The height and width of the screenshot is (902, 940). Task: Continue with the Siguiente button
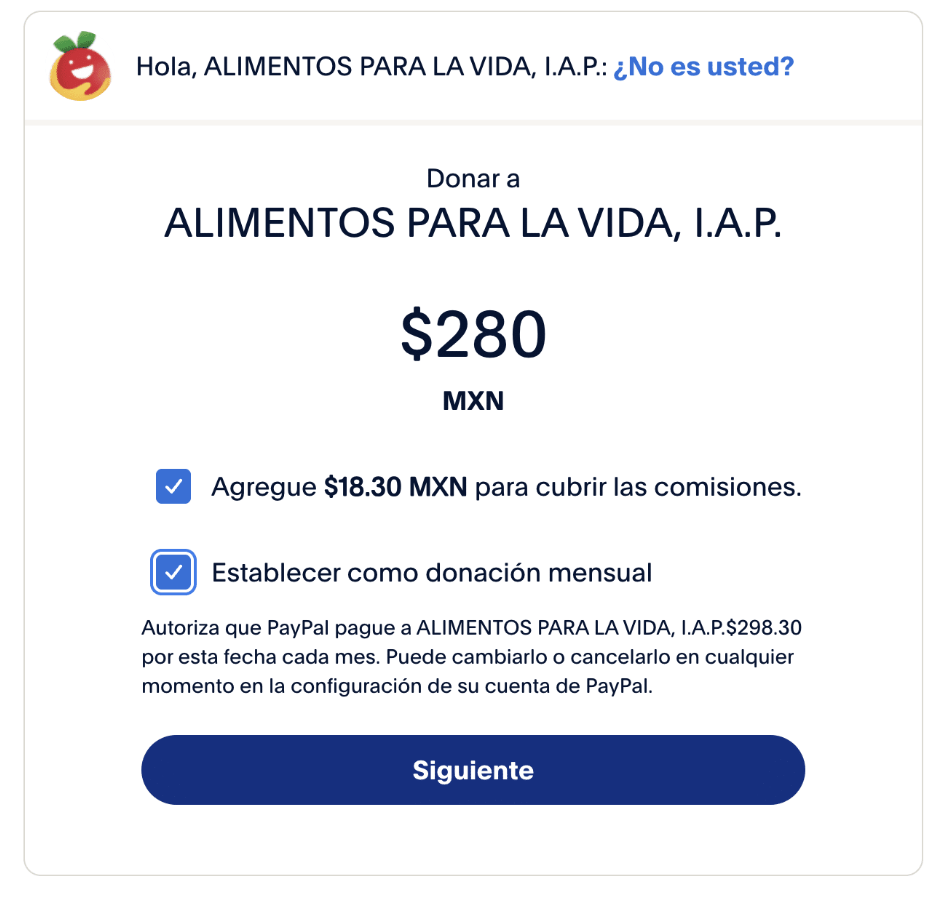click(x=473, y=770)
